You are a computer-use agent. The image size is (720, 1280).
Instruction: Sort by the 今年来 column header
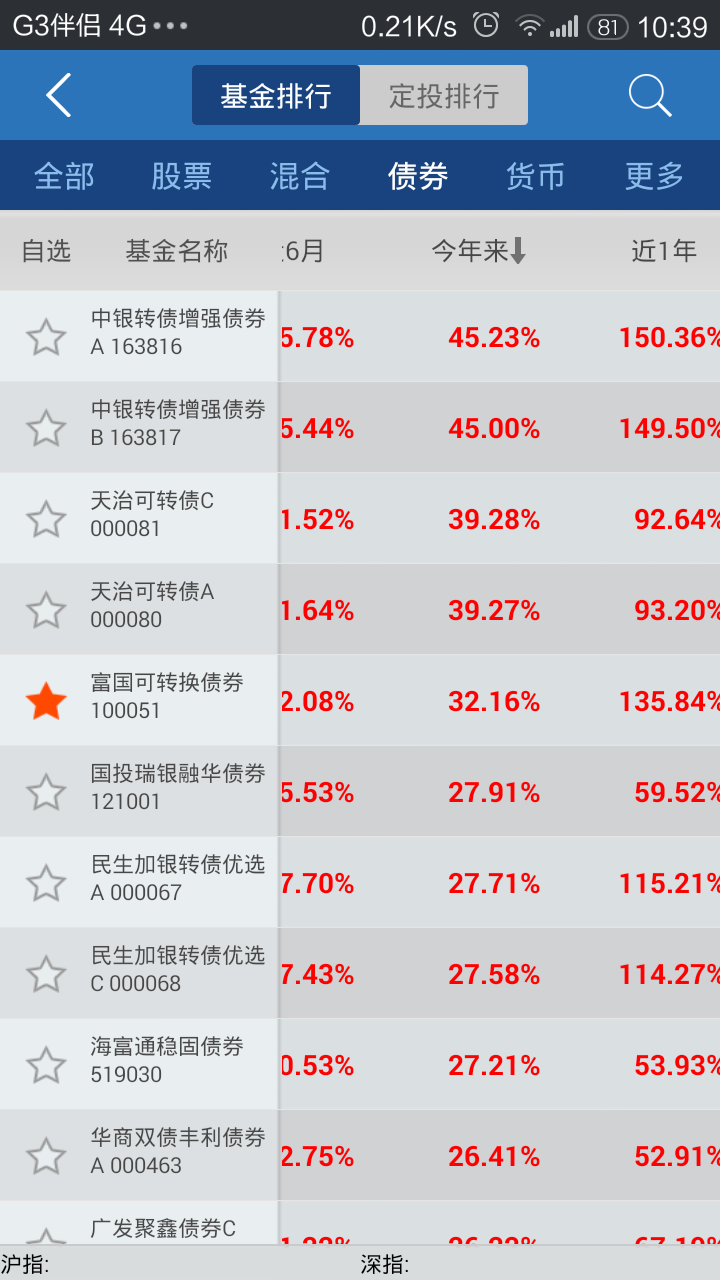click(479, 251)
